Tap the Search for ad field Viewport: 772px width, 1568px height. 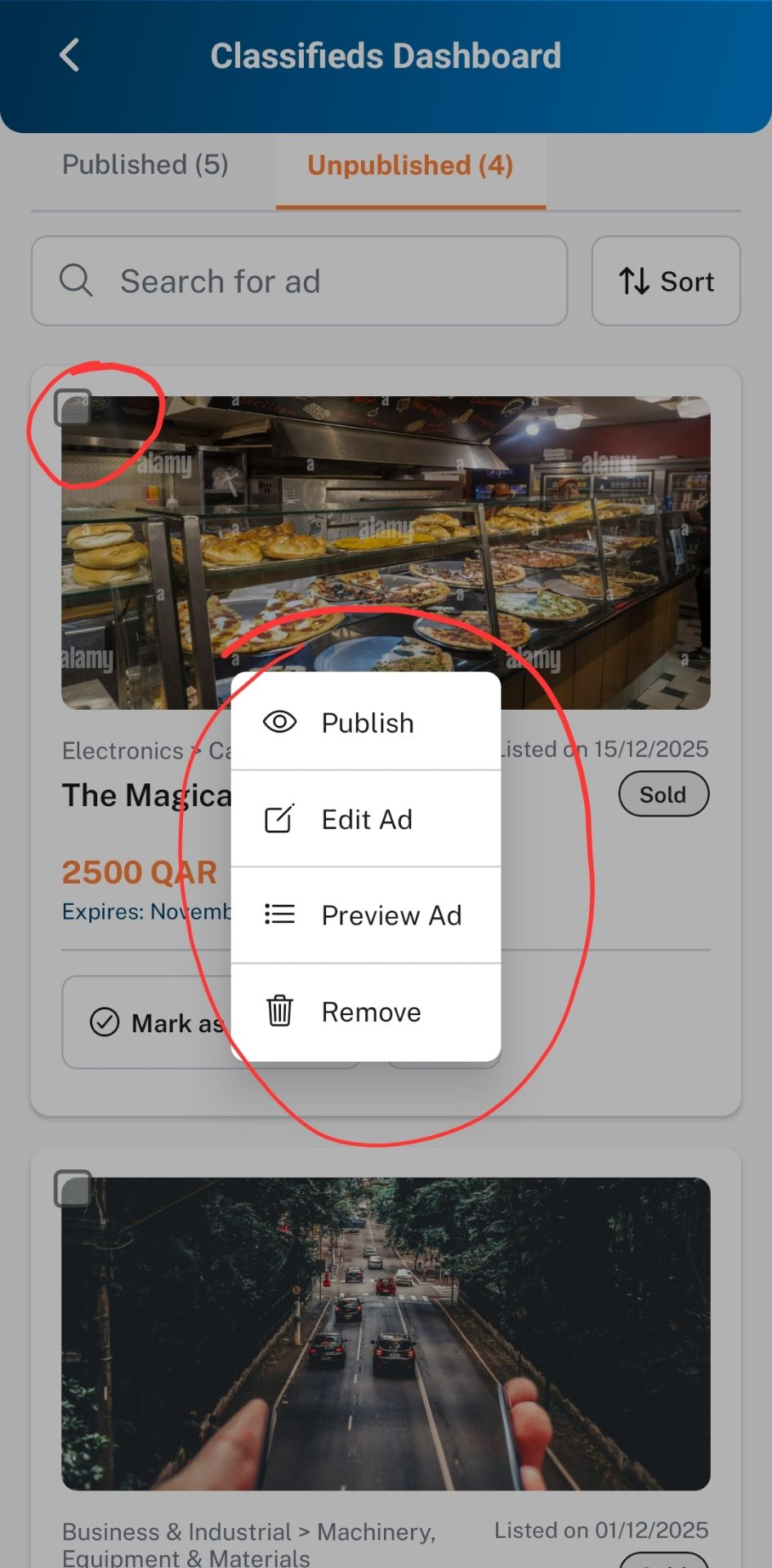coord(299,281)
